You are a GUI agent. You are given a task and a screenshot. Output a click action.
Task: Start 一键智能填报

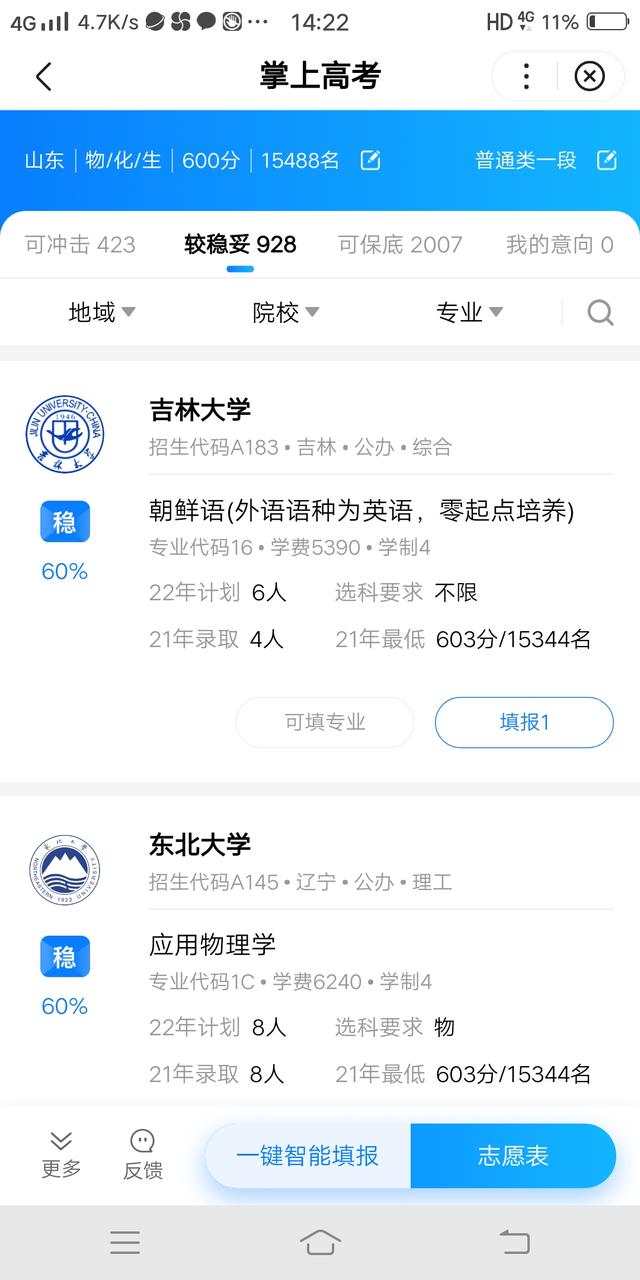308,1156
